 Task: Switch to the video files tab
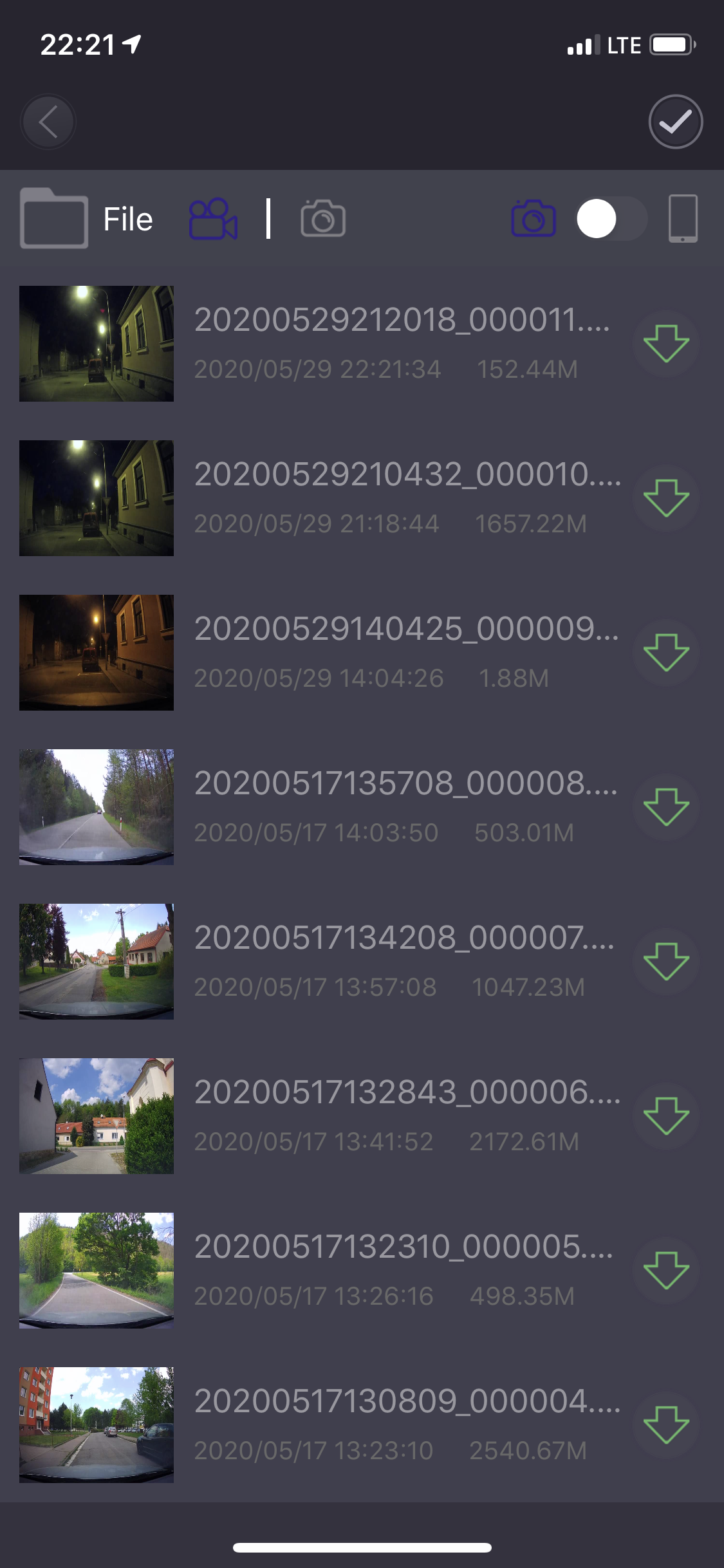click(214, 219)
